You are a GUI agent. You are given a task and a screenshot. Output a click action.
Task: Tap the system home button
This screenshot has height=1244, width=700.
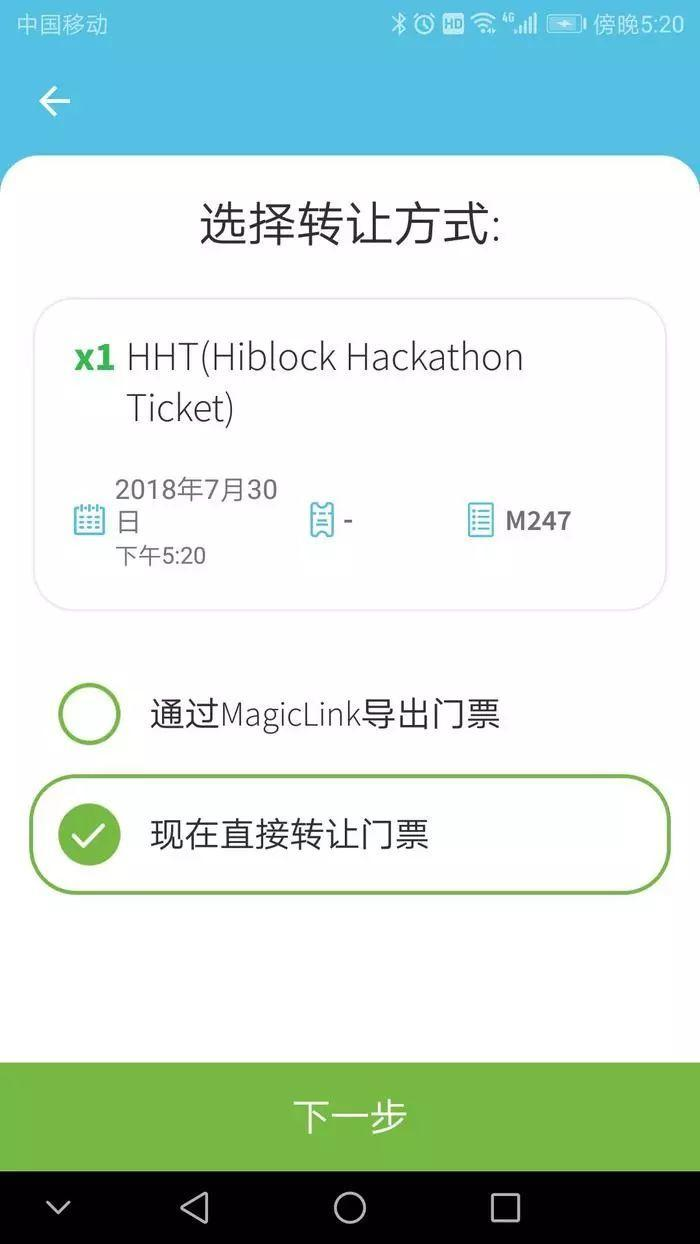point(350,1207)
